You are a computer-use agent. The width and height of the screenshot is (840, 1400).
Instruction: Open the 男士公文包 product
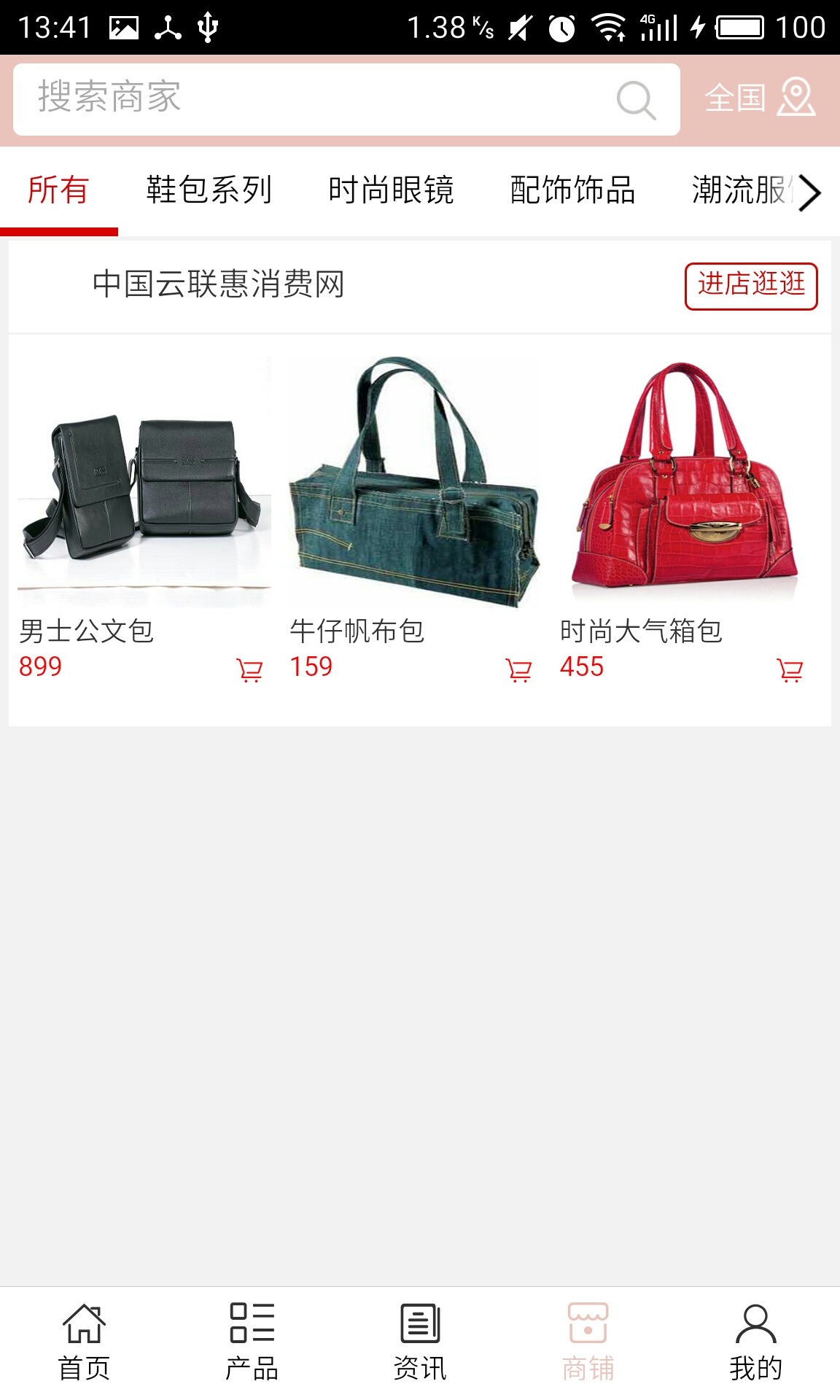(144, 482)
